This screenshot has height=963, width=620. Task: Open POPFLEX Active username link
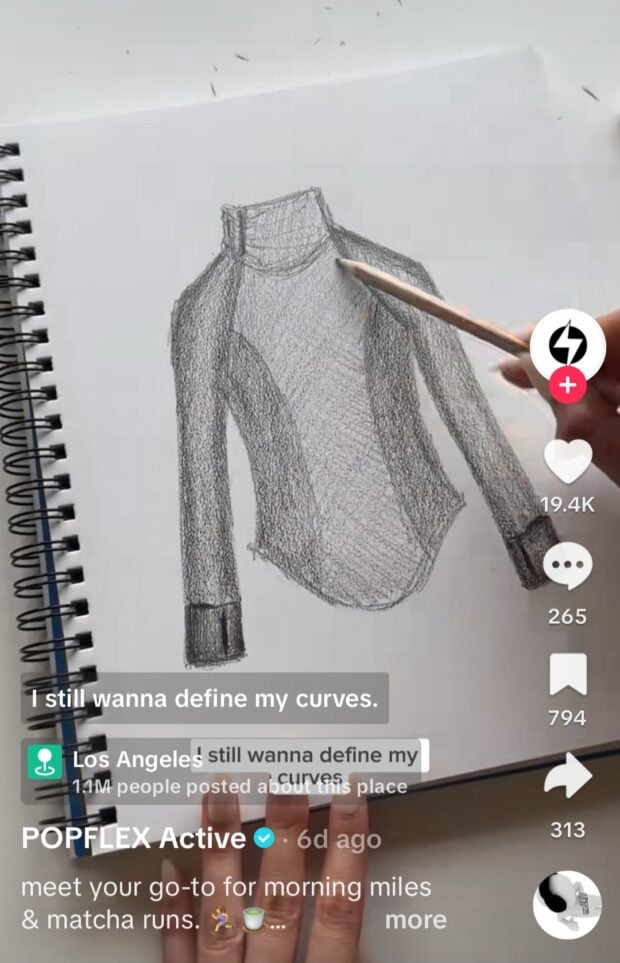134,838
